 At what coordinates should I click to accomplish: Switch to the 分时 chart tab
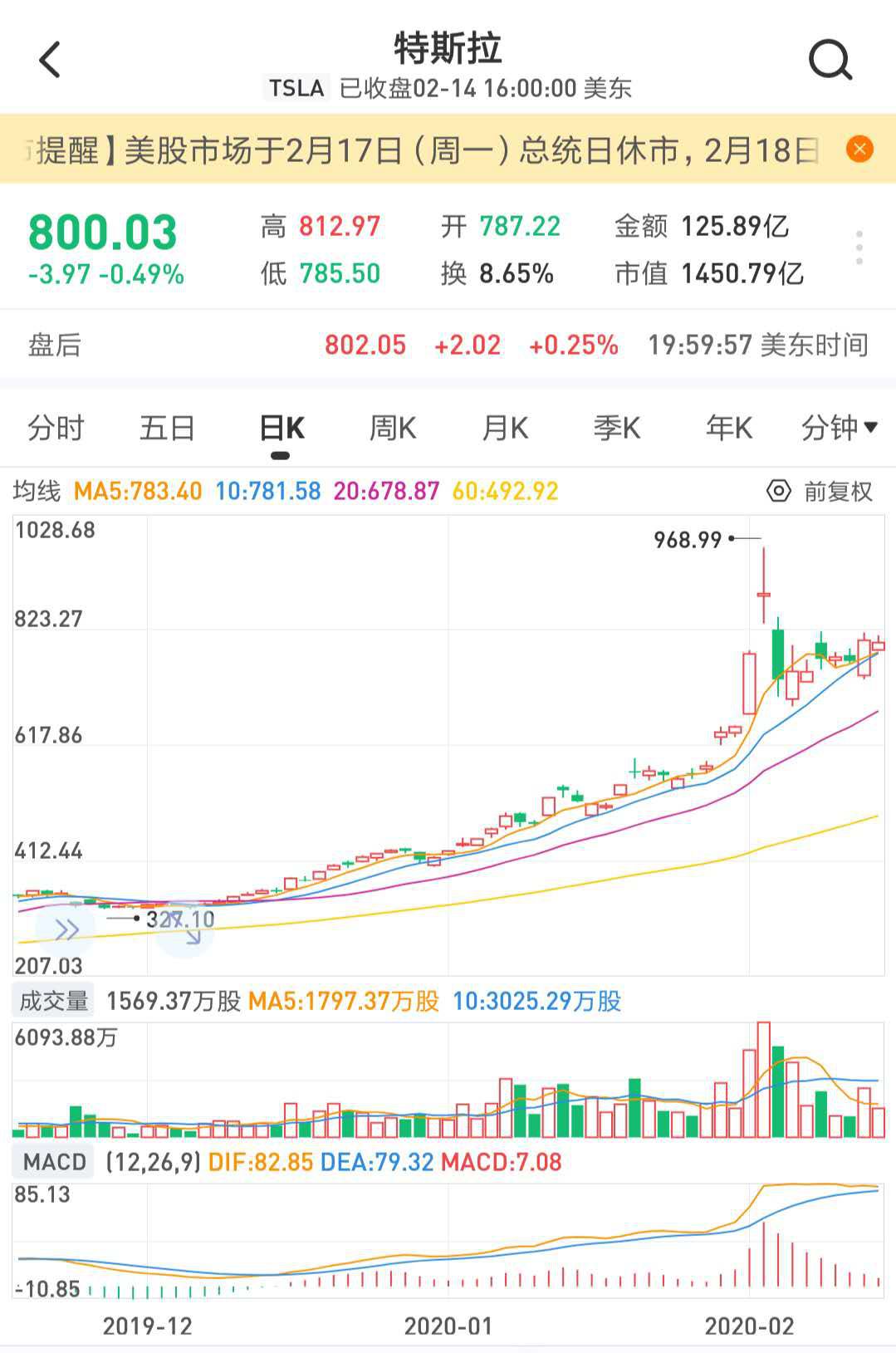(x=56, y=429)
